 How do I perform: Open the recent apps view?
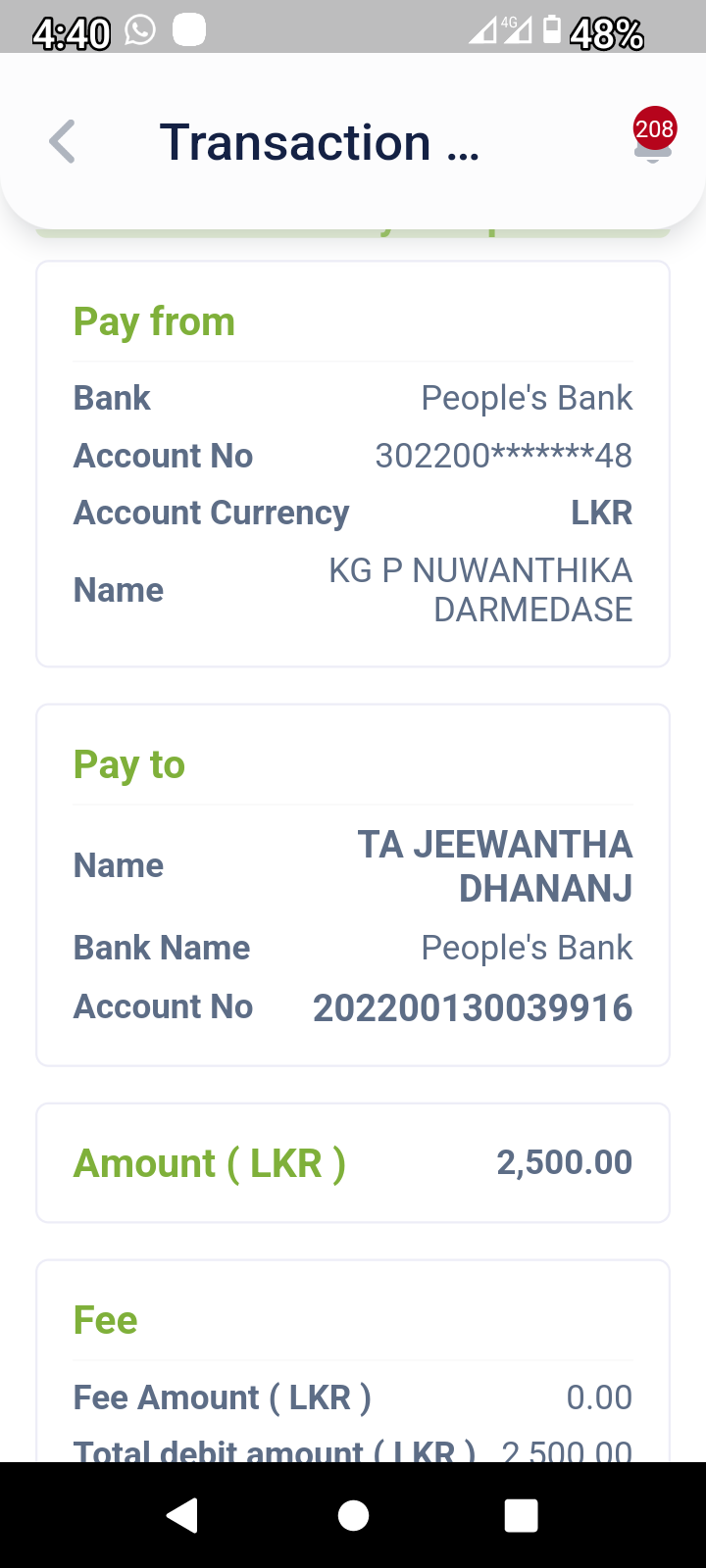coord(521,1515)
